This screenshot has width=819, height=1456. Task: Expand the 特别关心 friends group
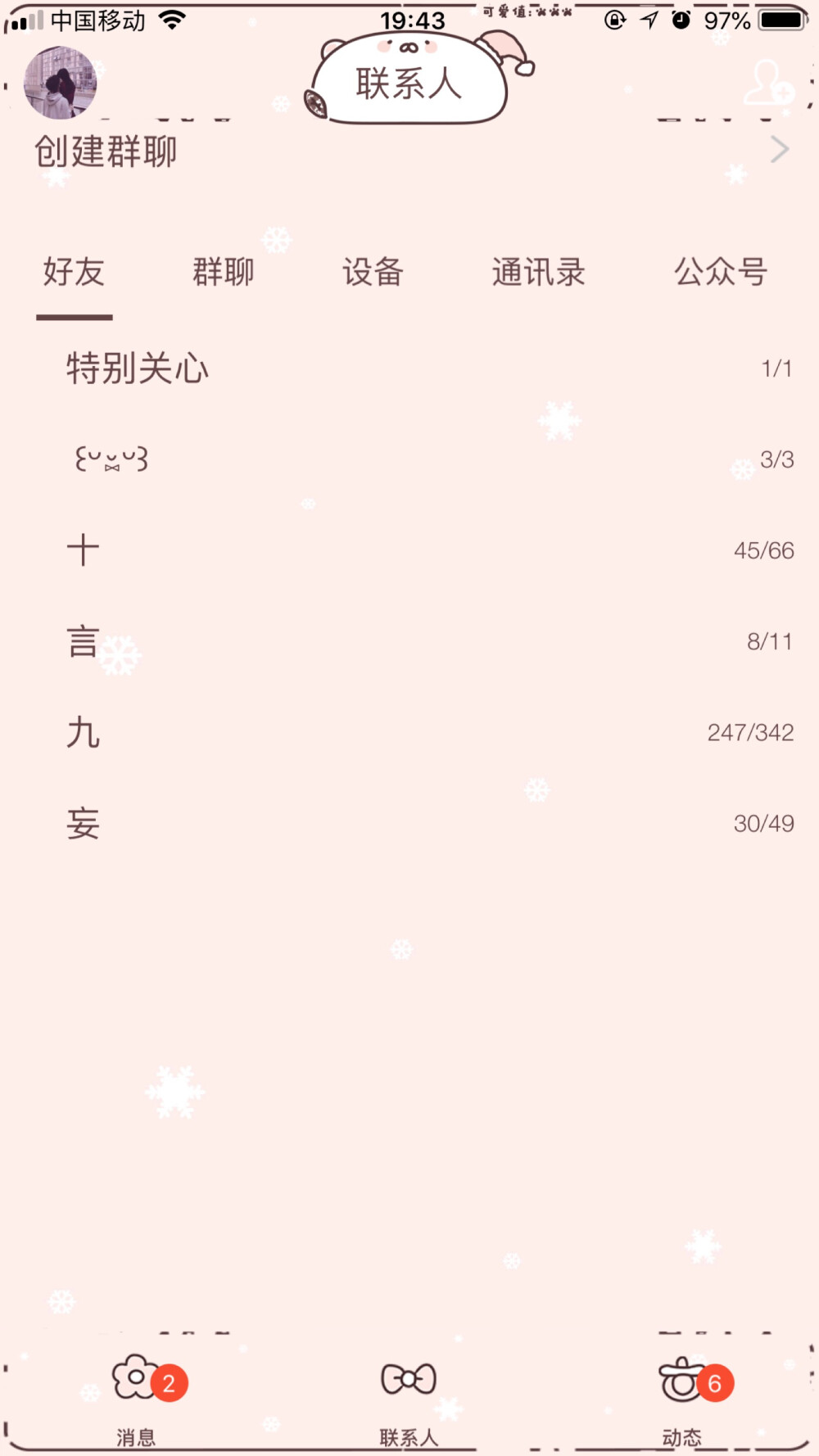409,369
